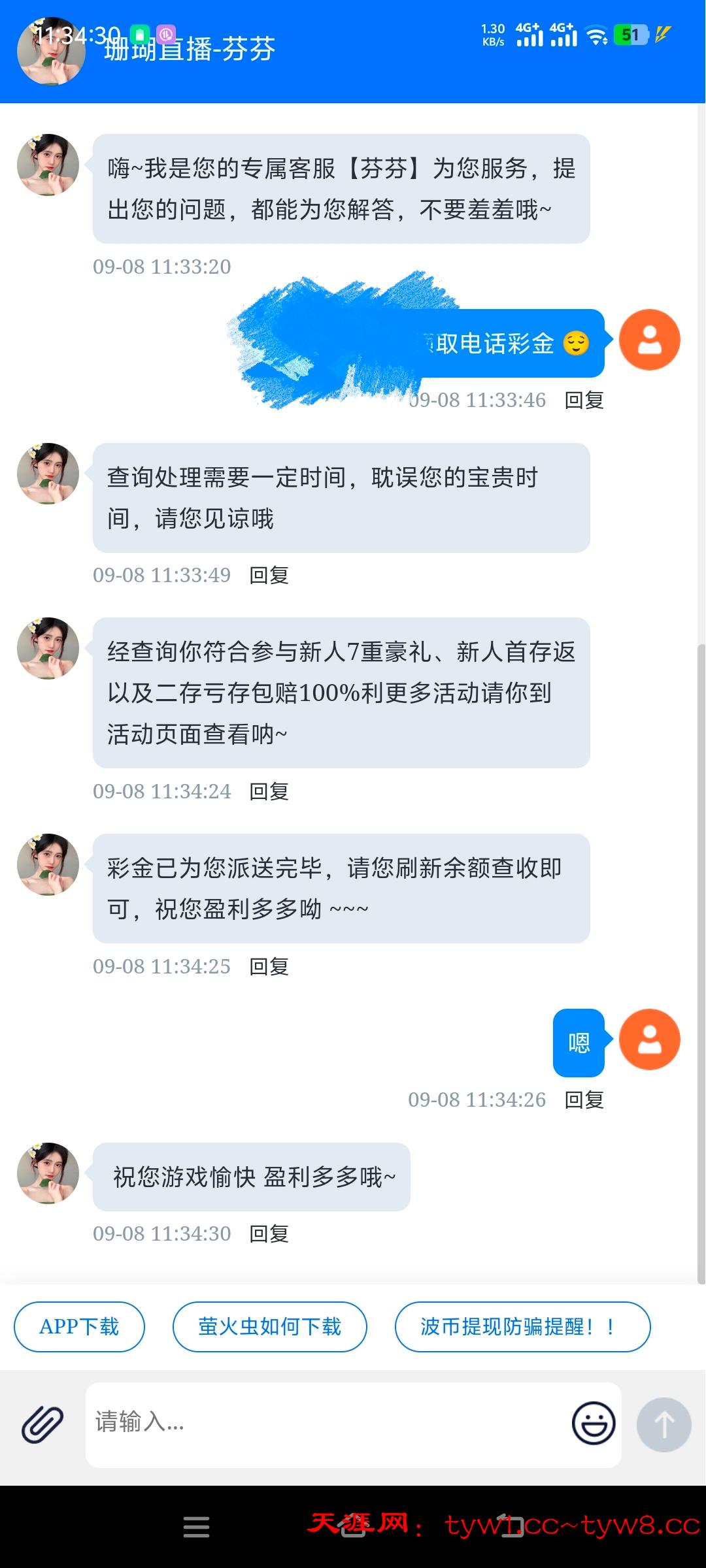The height and width of the screenshot is (1568, 706).
Task: Reply to the 11:33:49 message
Action: coord(269,576)
